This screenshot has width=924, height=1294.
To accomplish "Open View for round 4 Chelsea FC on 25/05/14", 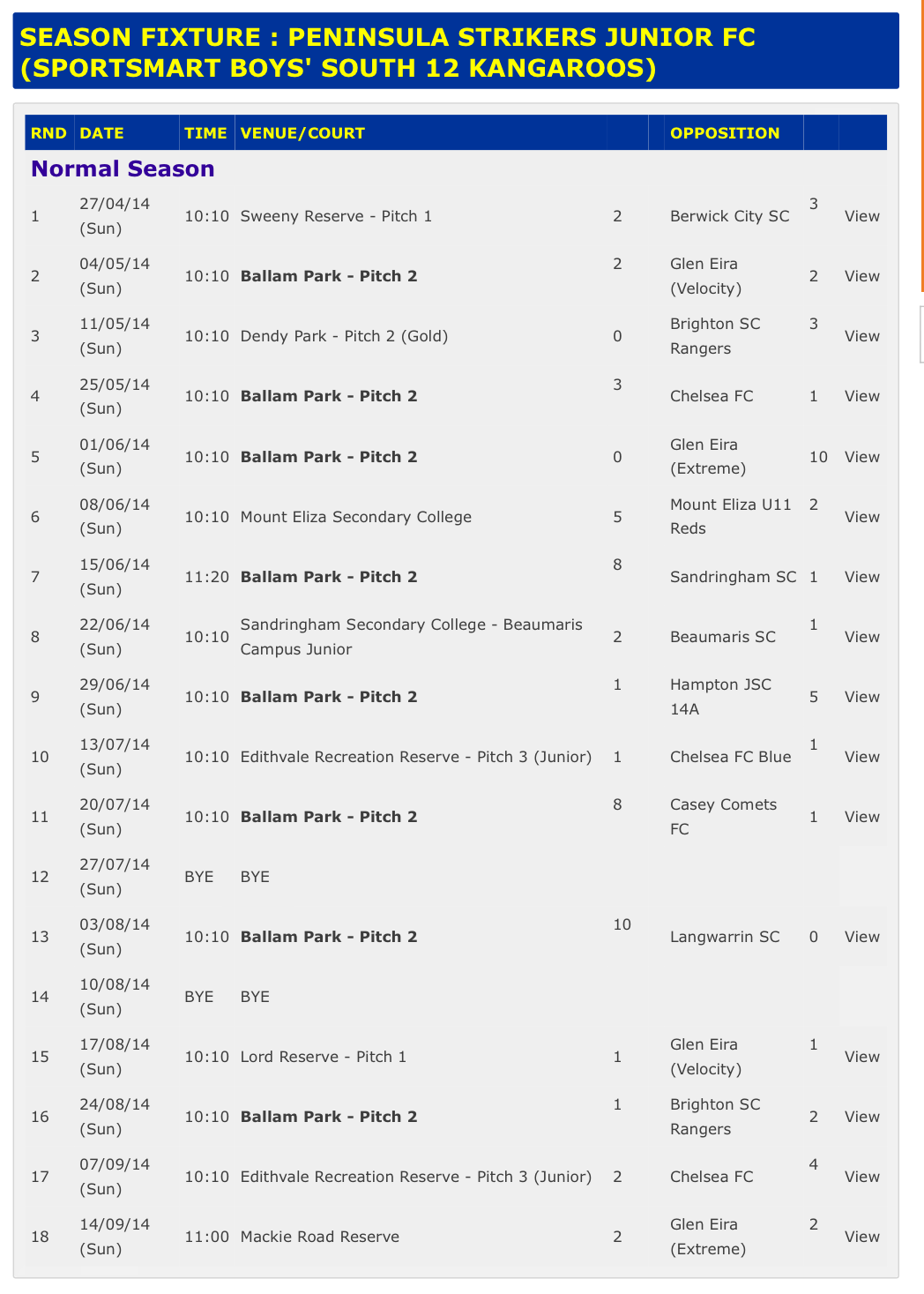I will [x=861, y=396].
